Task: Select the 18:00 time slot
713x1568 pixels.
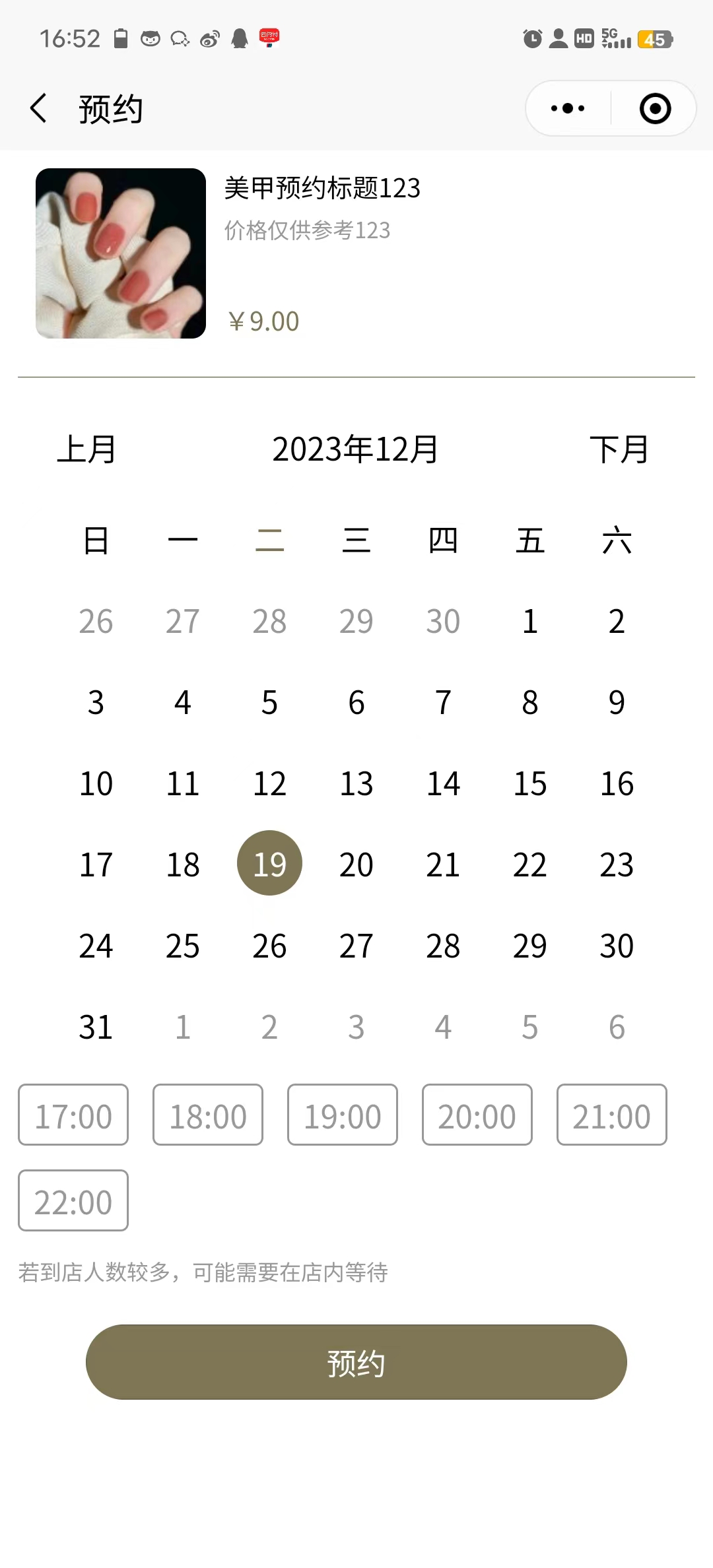Action: [x=208, y=1115]
